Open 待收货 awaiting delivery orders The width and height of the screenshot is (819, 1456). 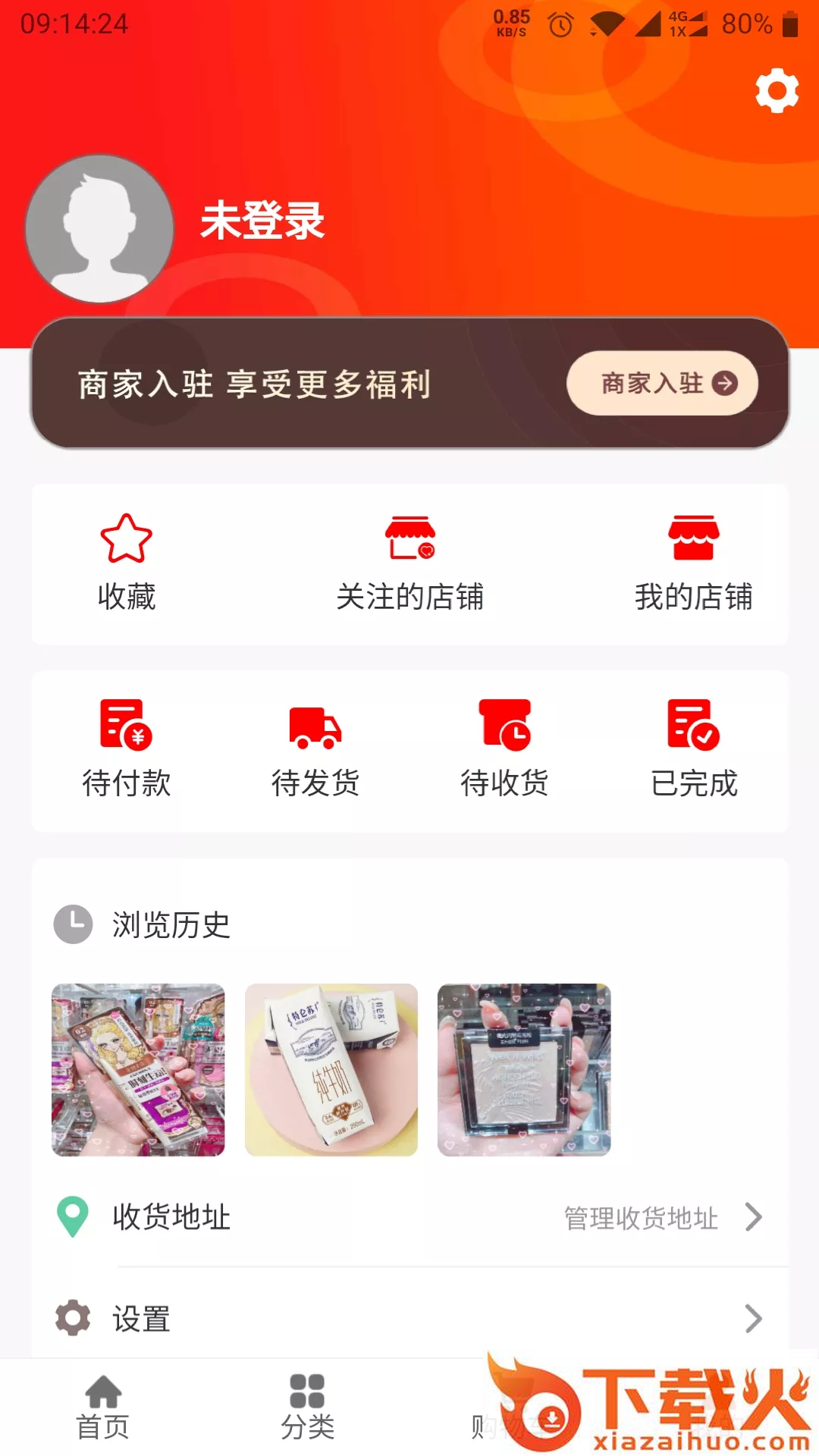[x=504, y=747]
